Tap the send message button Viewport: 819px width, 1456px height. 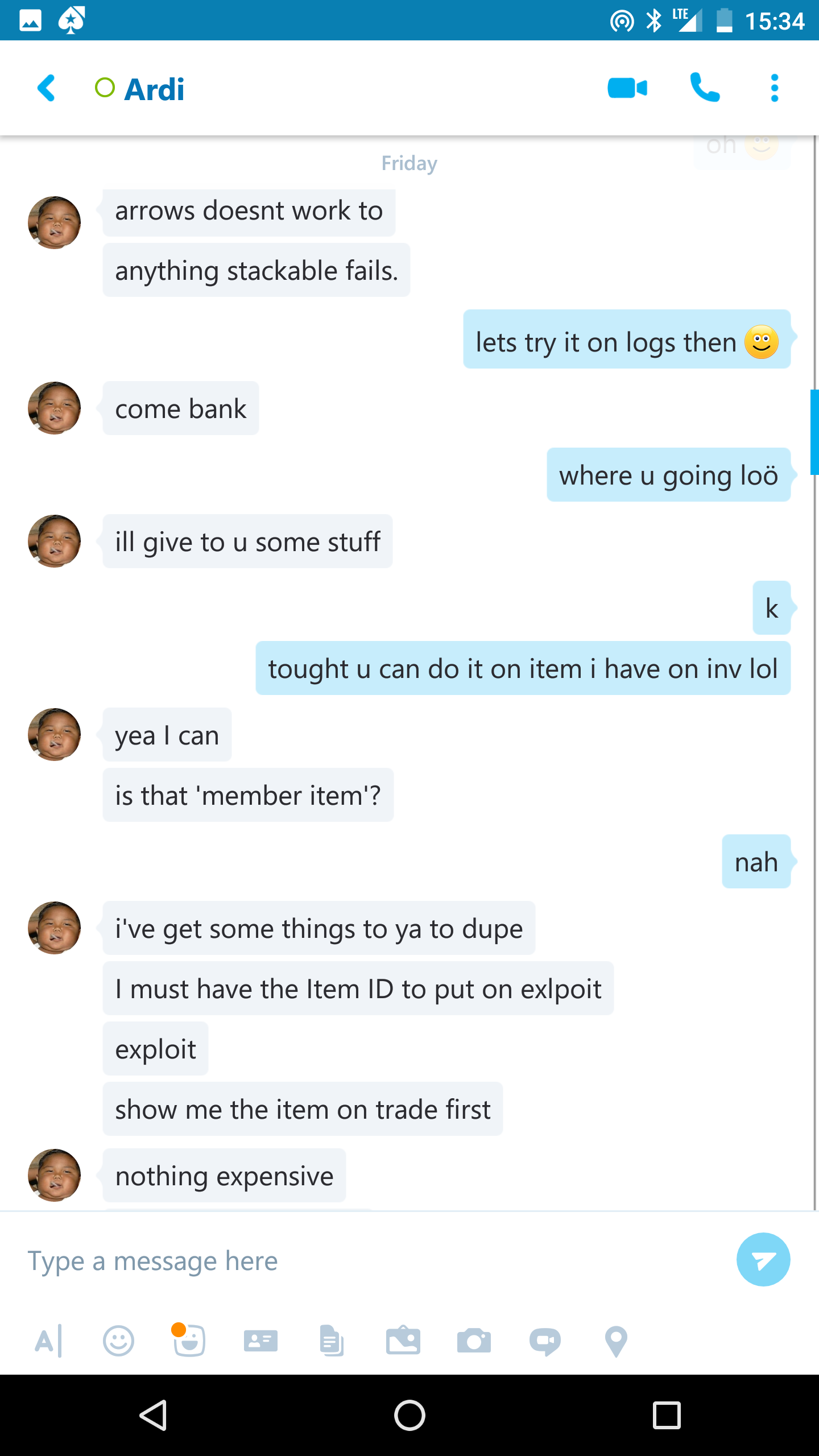click(763, 1259)
